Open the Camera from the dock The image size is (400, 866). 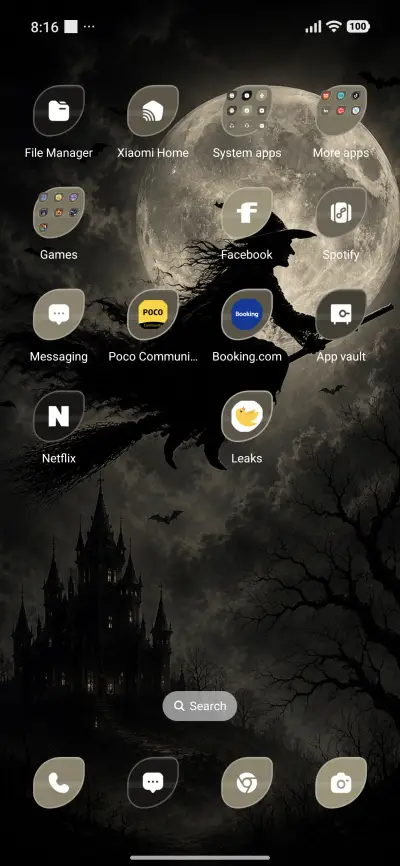(x=341, y=783)
